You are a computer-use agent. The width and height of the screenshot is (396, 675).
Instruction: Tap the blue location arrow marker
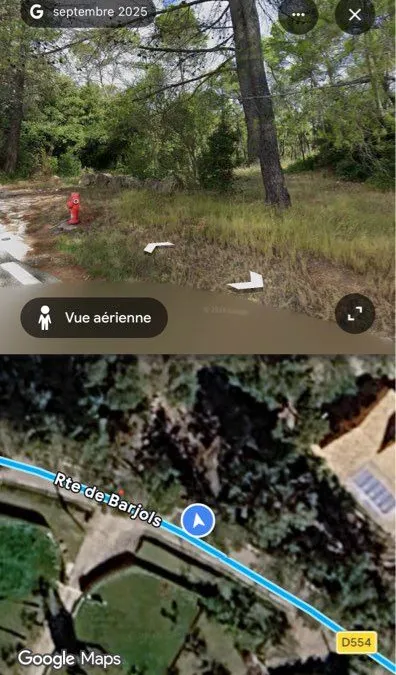pyautogui.click(x=198, y=520)
